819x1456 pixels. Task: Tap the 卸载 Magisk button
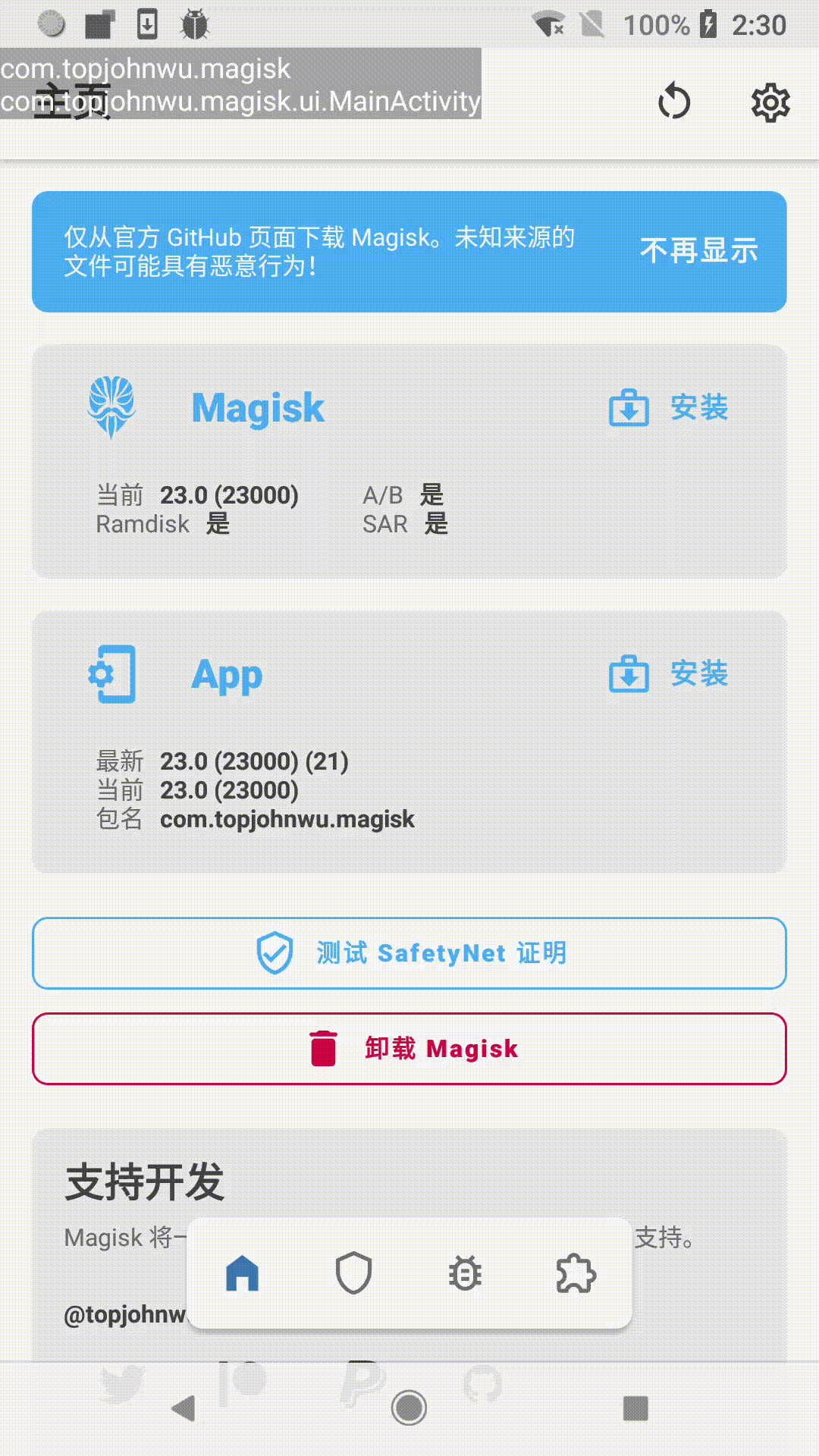(x=409, y=1049)
